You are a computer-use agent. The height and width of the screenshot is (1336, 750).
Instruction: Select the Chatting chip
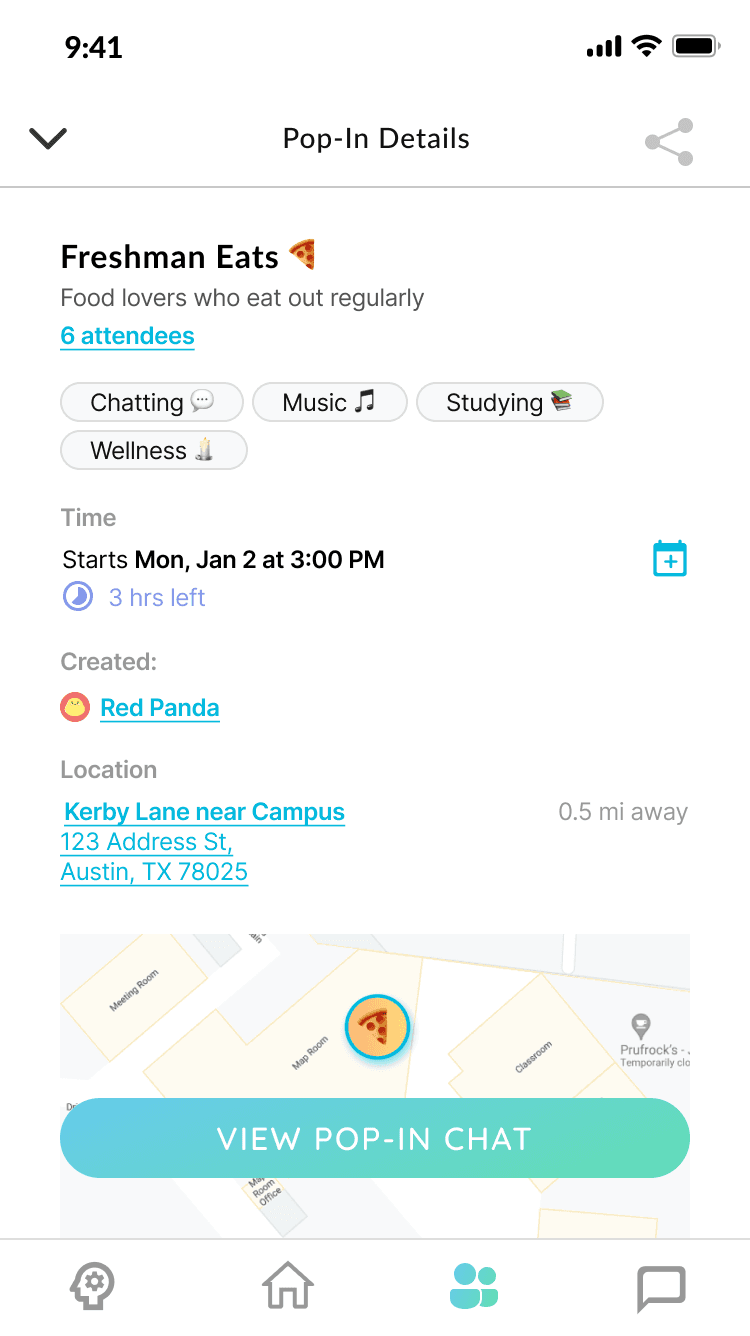(152, 403)
